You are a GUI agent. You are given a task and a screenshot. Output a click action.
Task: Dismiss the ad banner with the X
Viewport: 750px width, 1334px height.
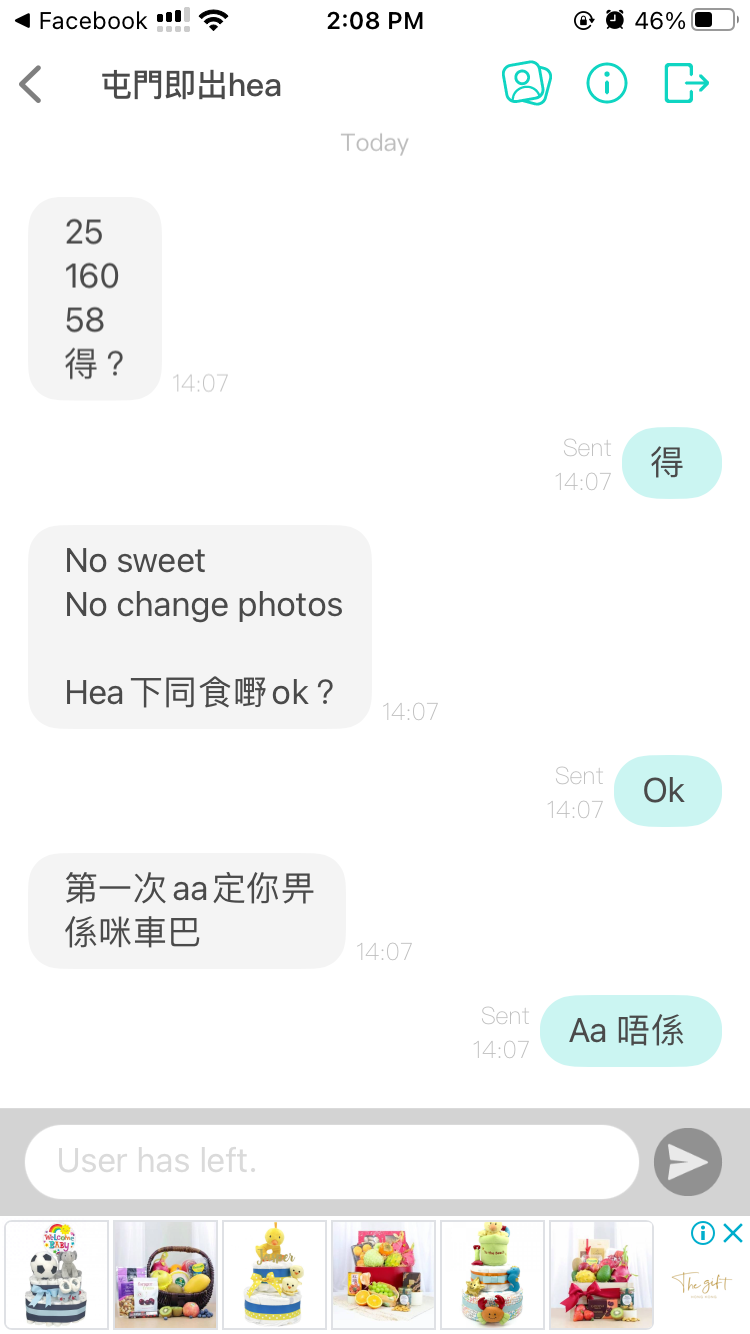pyautogui.click(x=733, y=1233)
